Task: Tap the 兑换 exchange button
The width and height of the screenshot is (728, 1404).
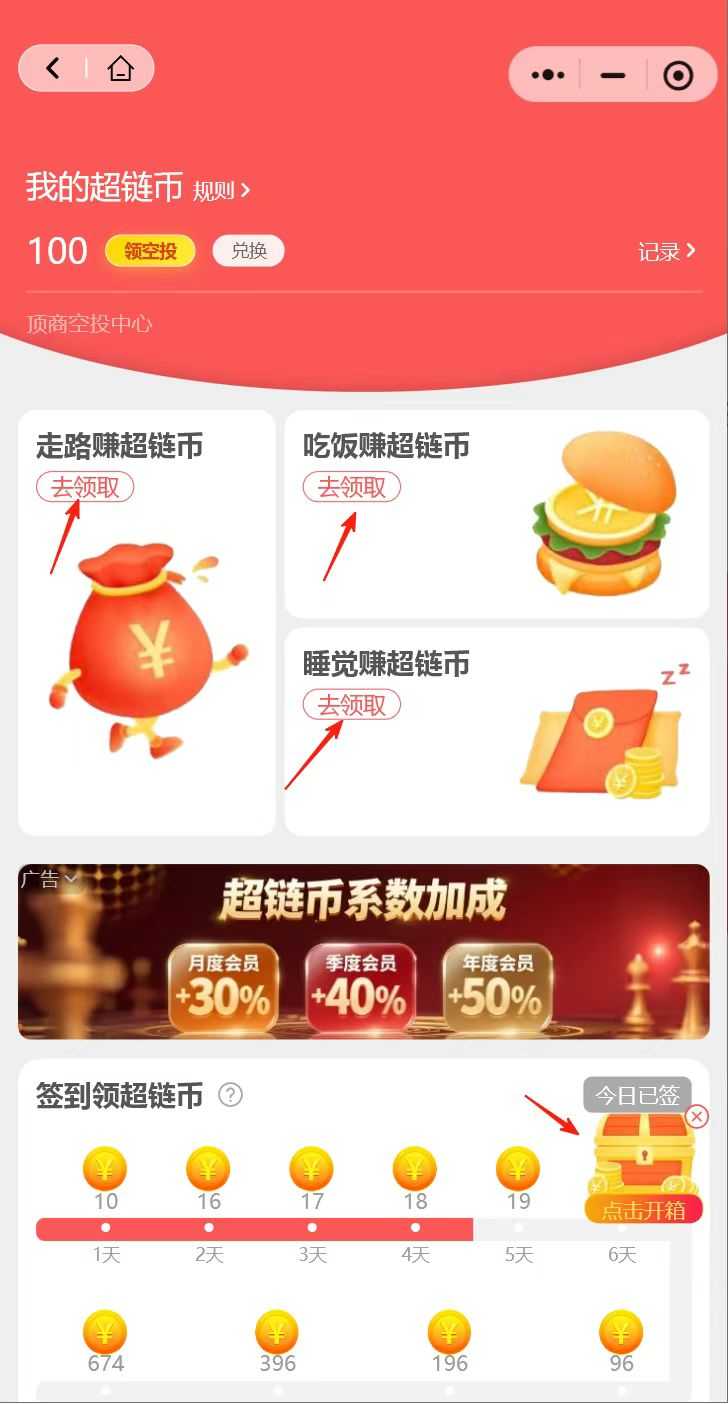Action: click(x=248, y=251)
